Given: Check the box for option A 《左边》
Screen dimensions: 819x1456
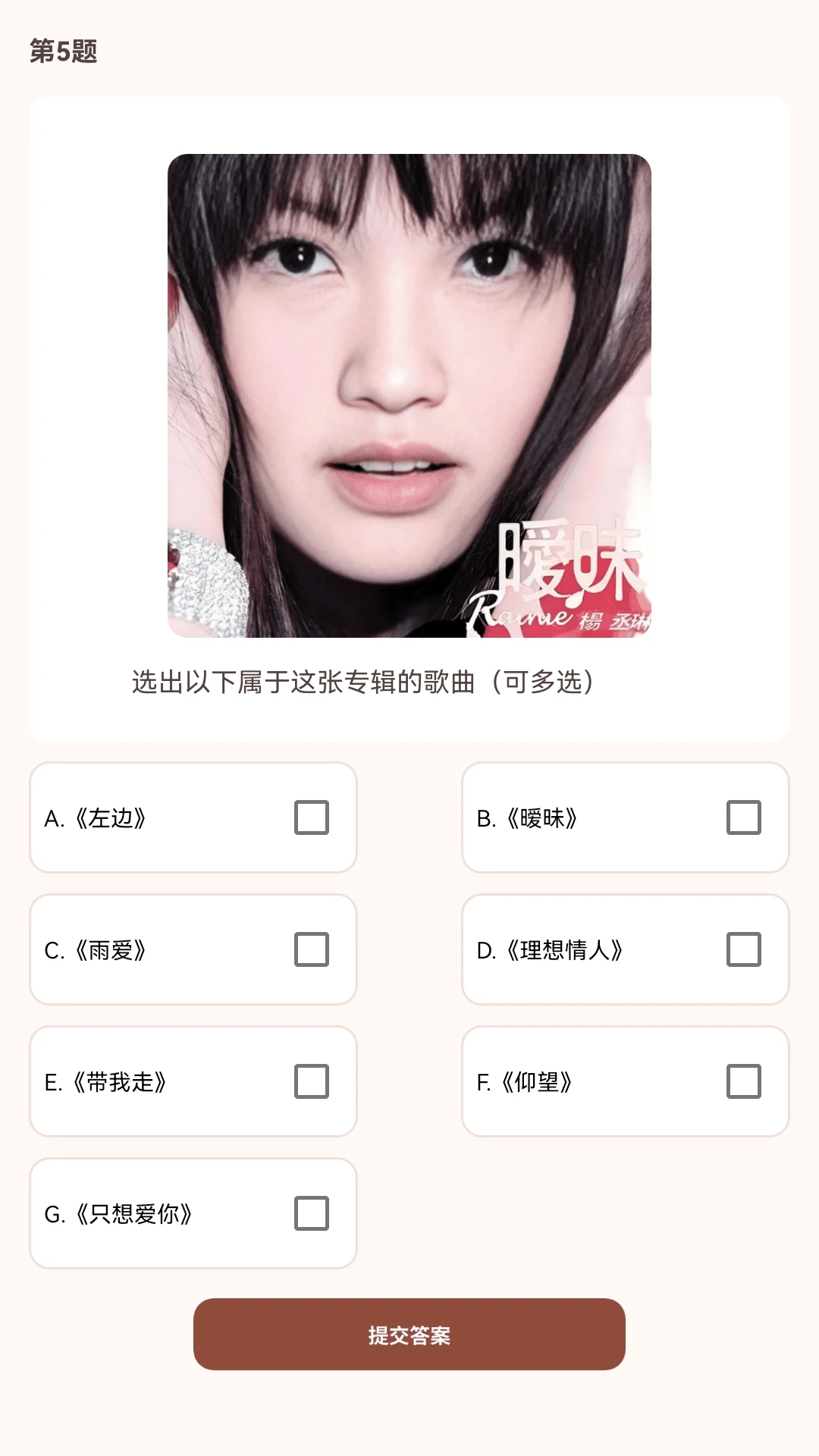Looking at the screenshot, I should tap(311, 819).
